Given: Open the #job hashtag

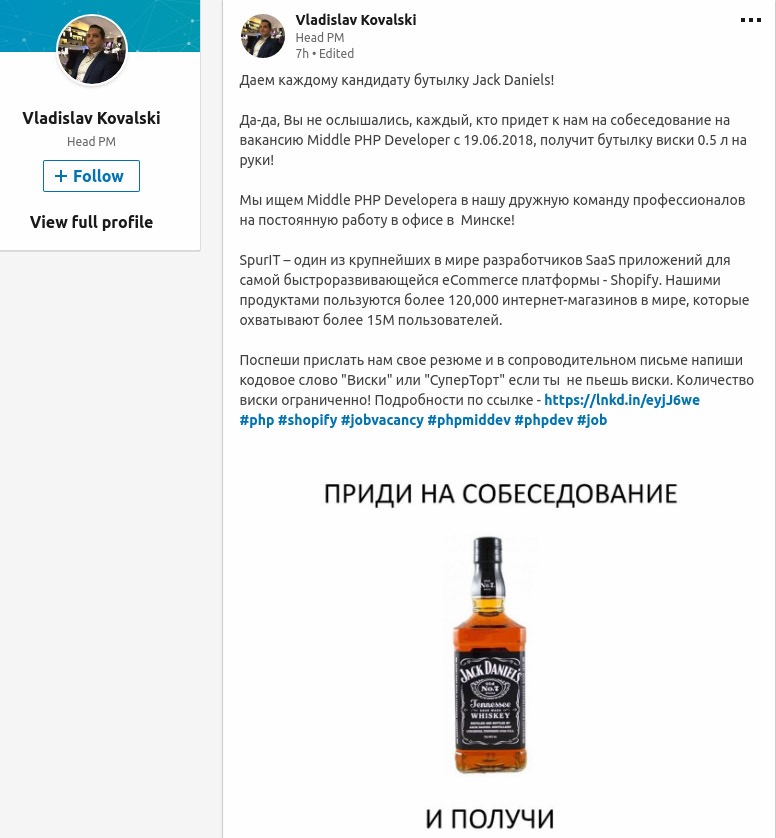Looking at the screenshot, I should [x=592, y=420].
